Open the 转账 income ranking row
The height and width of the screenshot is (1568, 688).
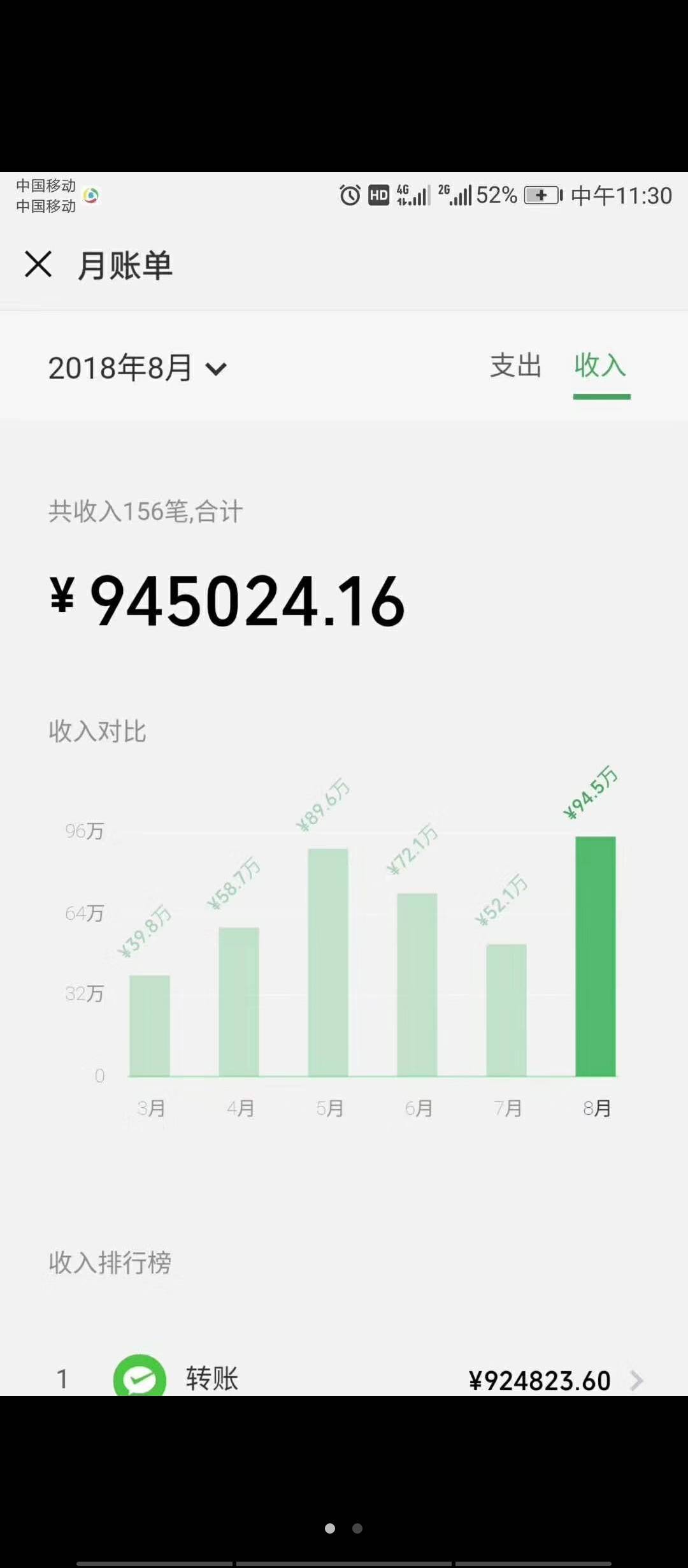click(x=344, y=1379)
